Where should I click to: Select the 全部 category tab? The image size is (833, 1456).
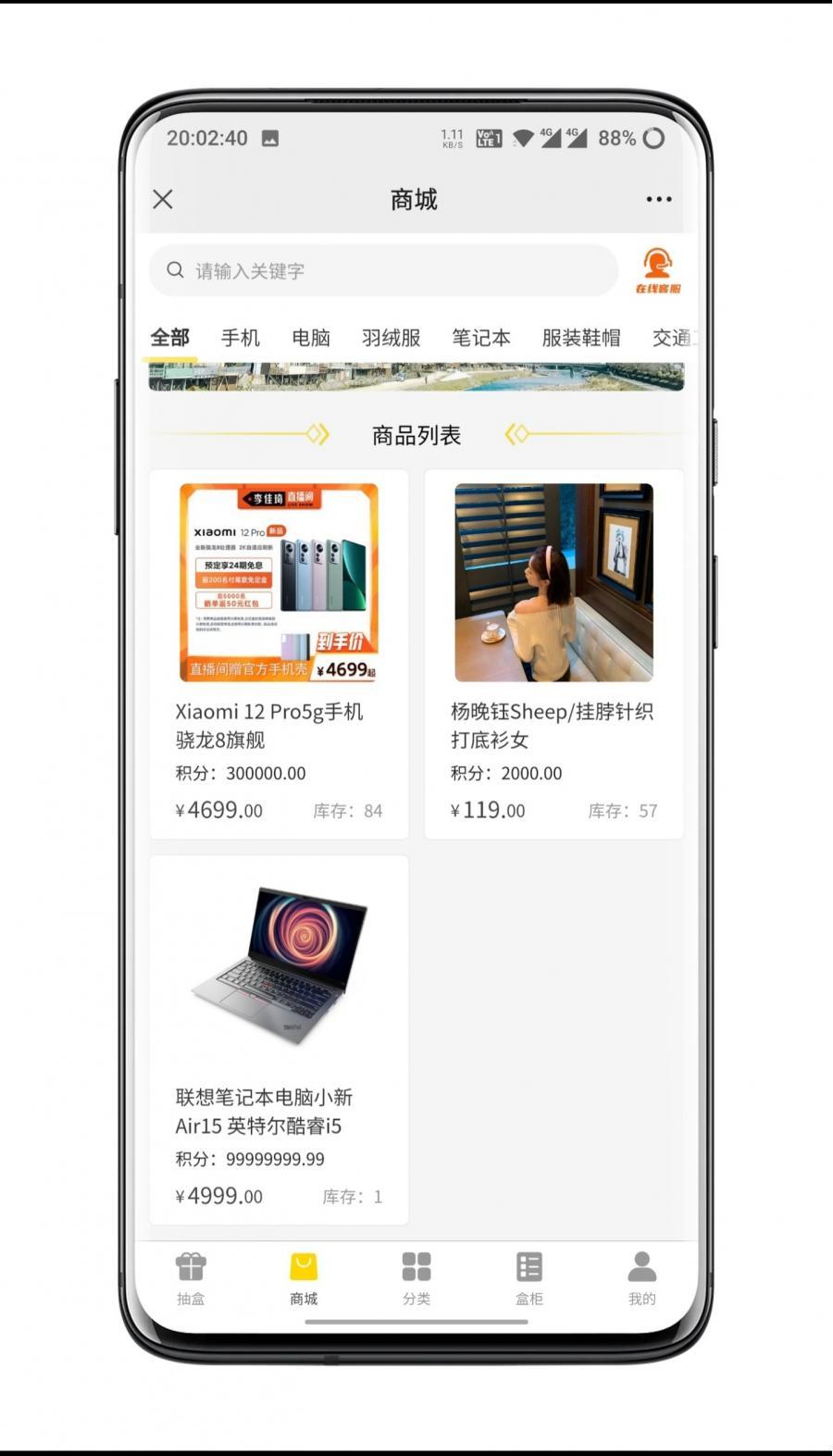(x=169, y=338)
